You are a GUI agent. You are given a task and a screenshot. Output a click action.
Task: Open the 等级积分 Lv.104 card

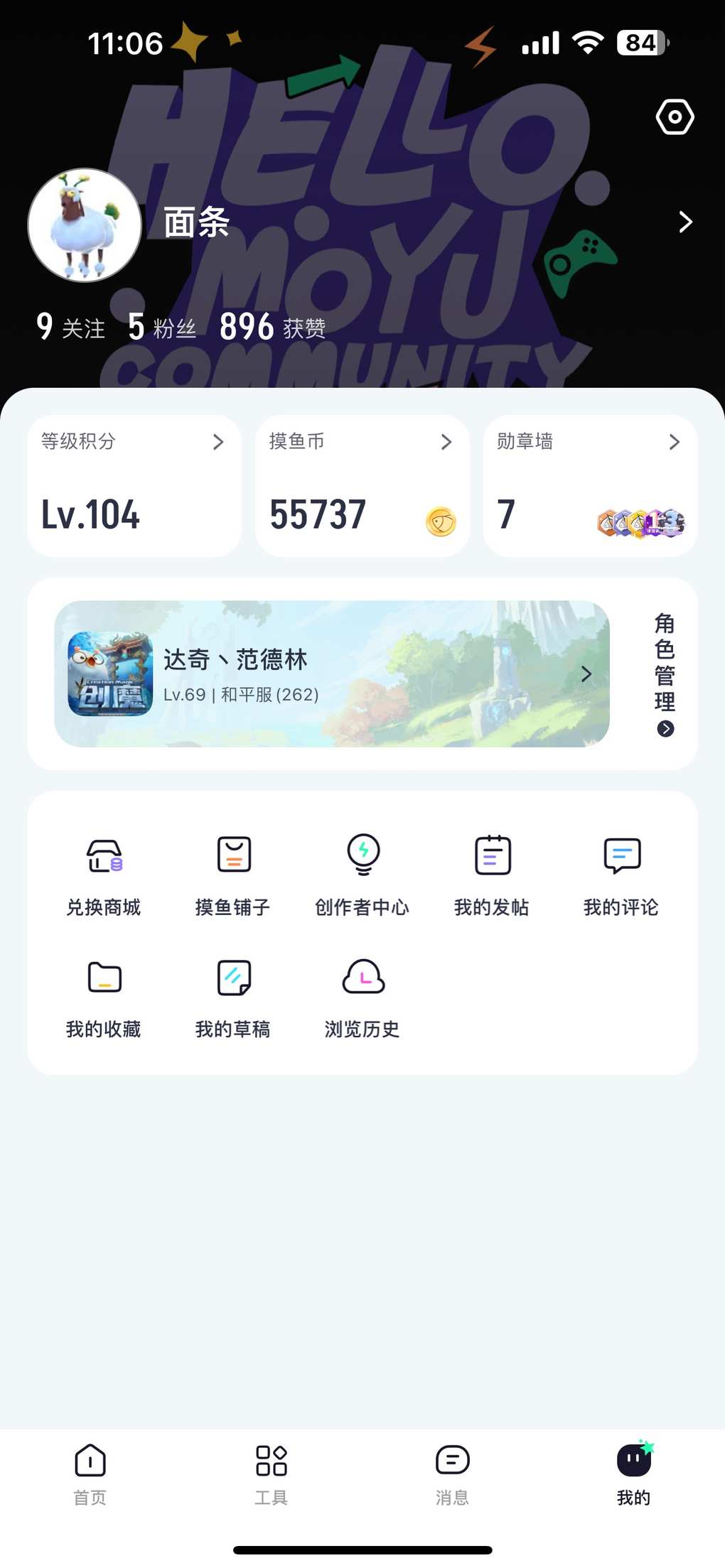tap(134, 486)
